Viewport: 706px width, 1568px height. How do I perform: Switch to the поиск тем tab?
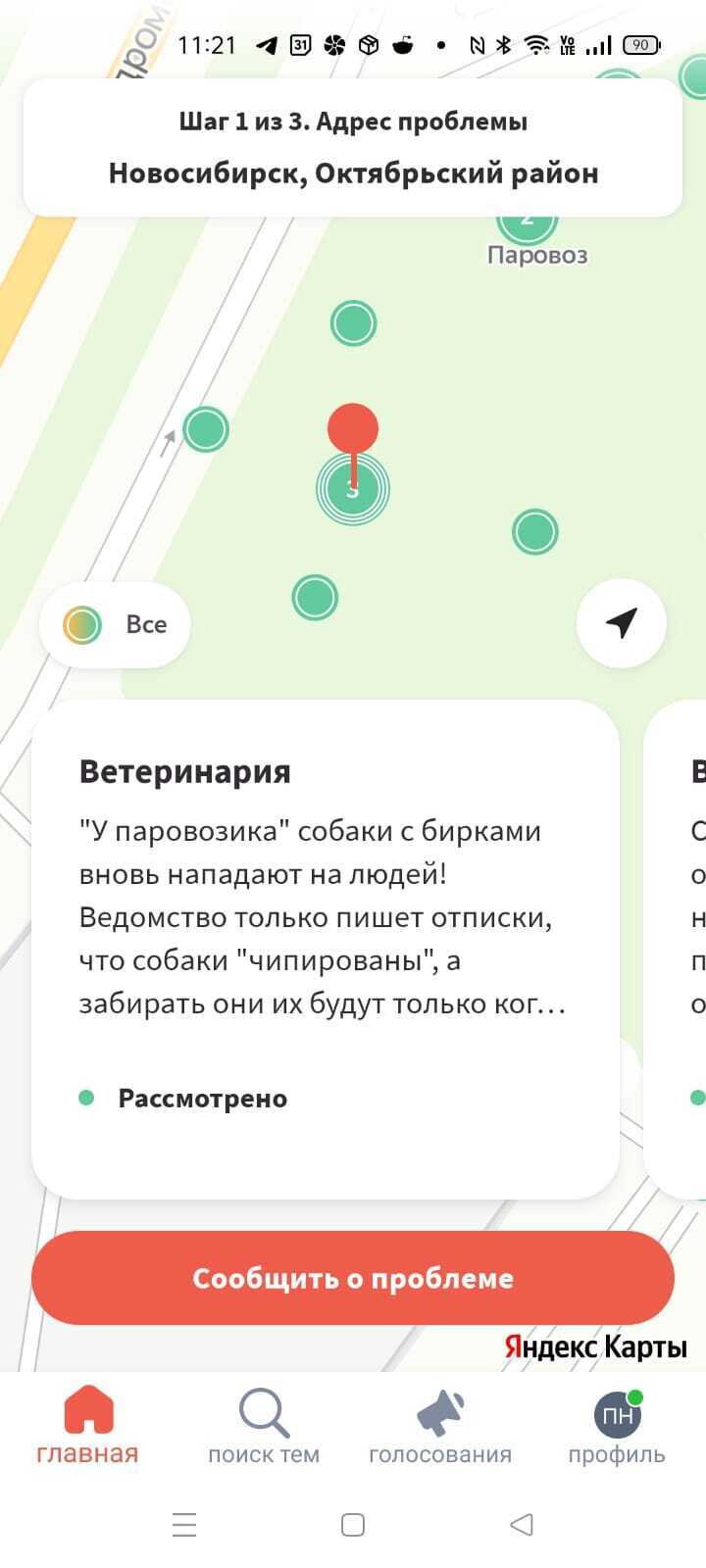[x=264, y=1427]
